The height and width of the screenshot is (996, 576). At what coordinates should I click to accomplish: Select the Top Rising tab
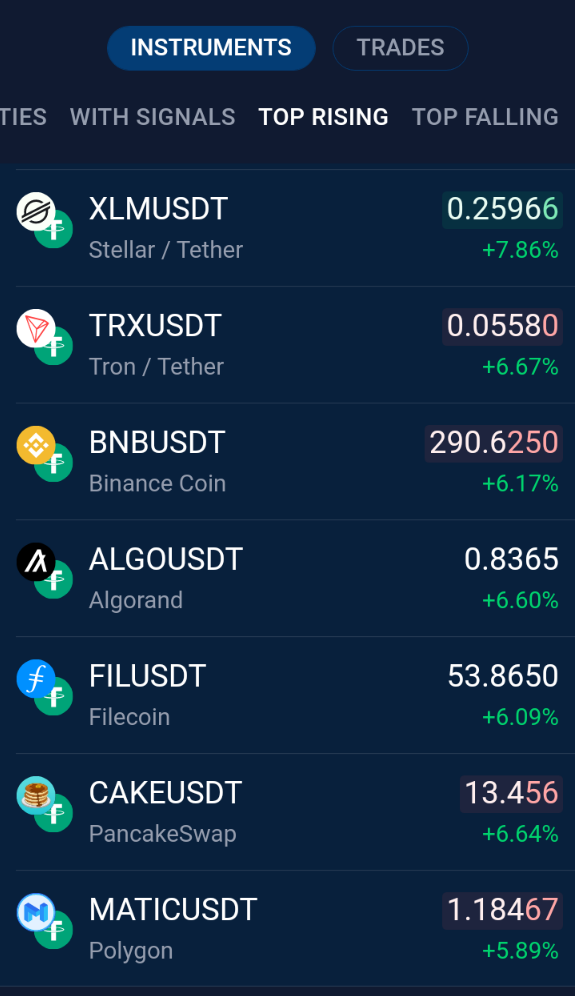coord(323,117)
